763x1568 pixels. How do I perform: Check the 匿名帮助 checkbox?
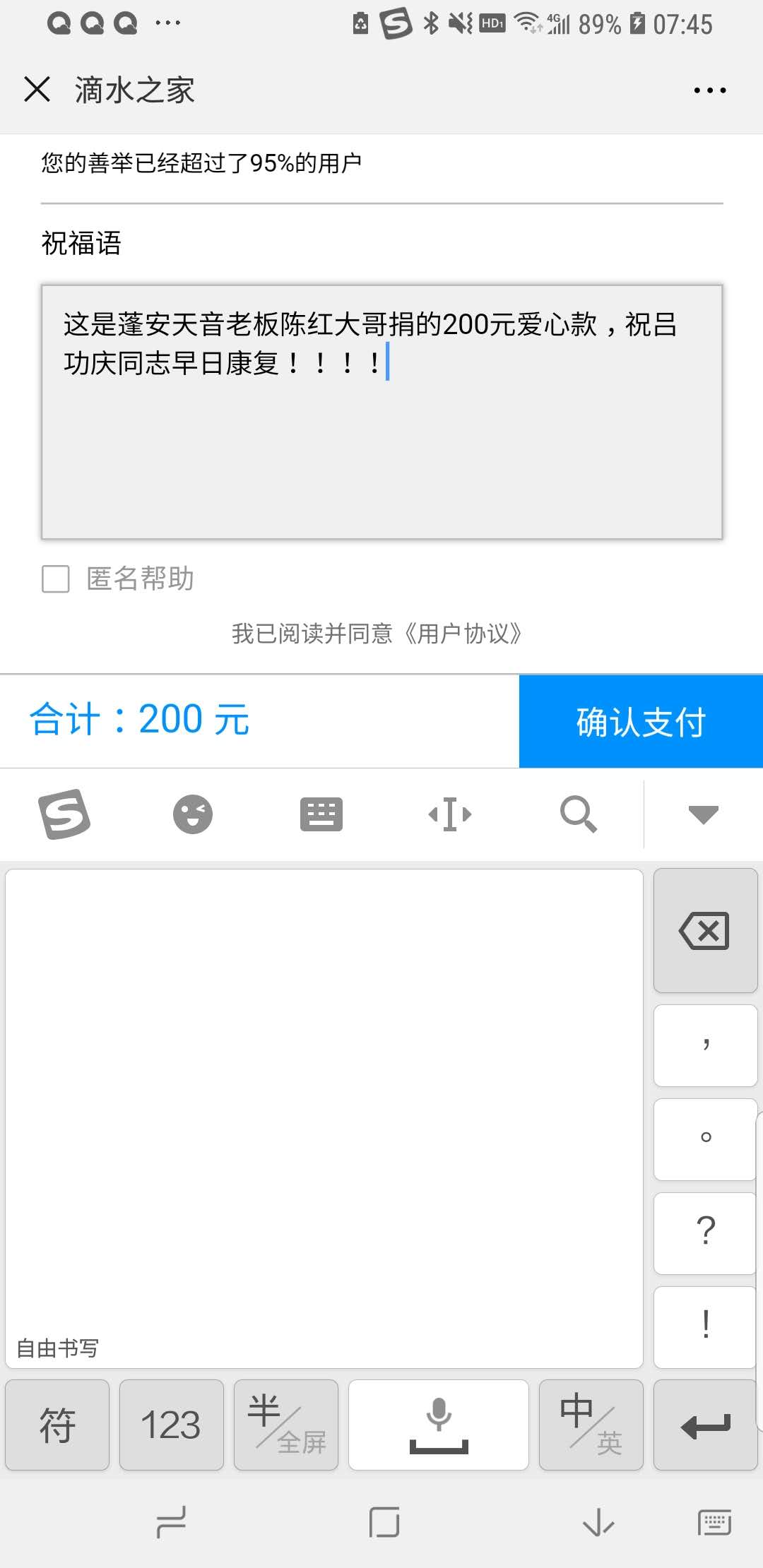(56, 578)
